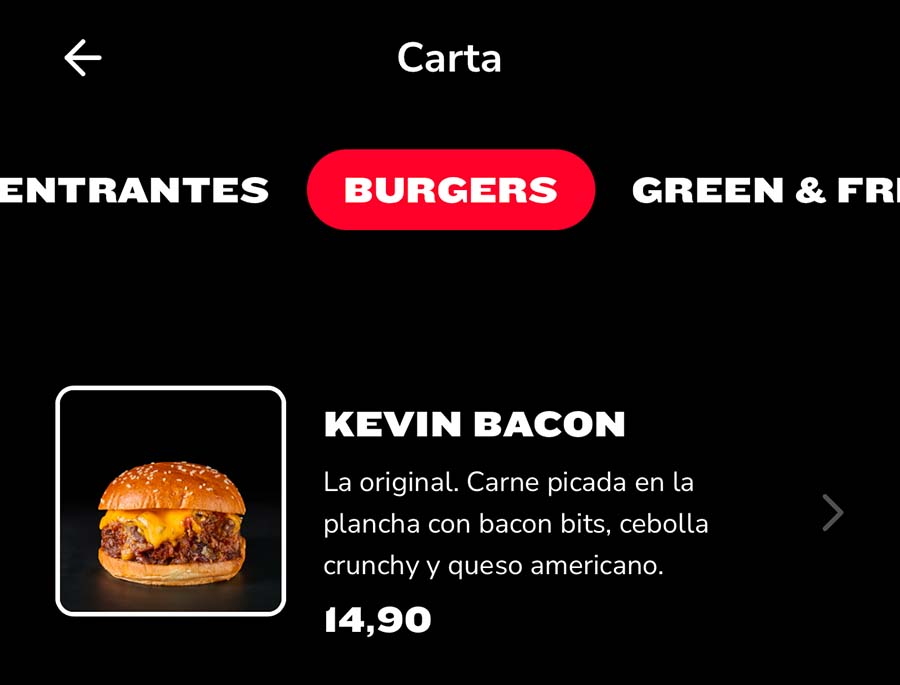This screenshot has width=900, height=685.
Task: Switch to the Entrantes tab
Action: pyautogui.click(x=135, y=190)
